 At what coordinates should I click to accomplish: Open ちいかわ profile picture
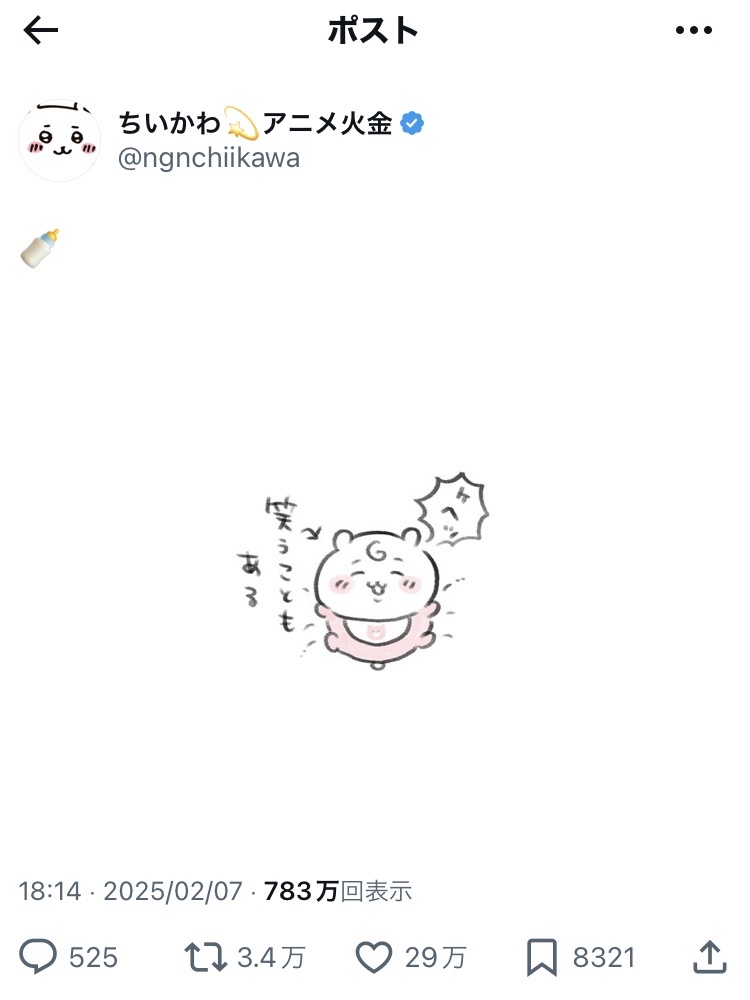coord(60,141)
